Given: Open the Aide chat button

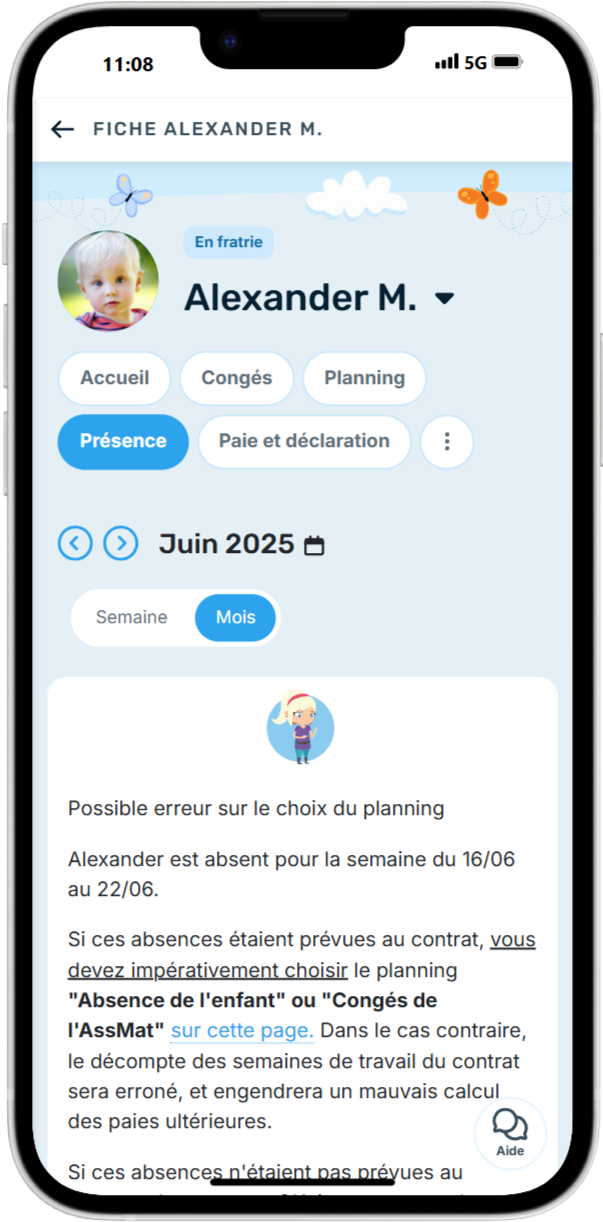Looking at the screenshot, I should click(510, 1132).
